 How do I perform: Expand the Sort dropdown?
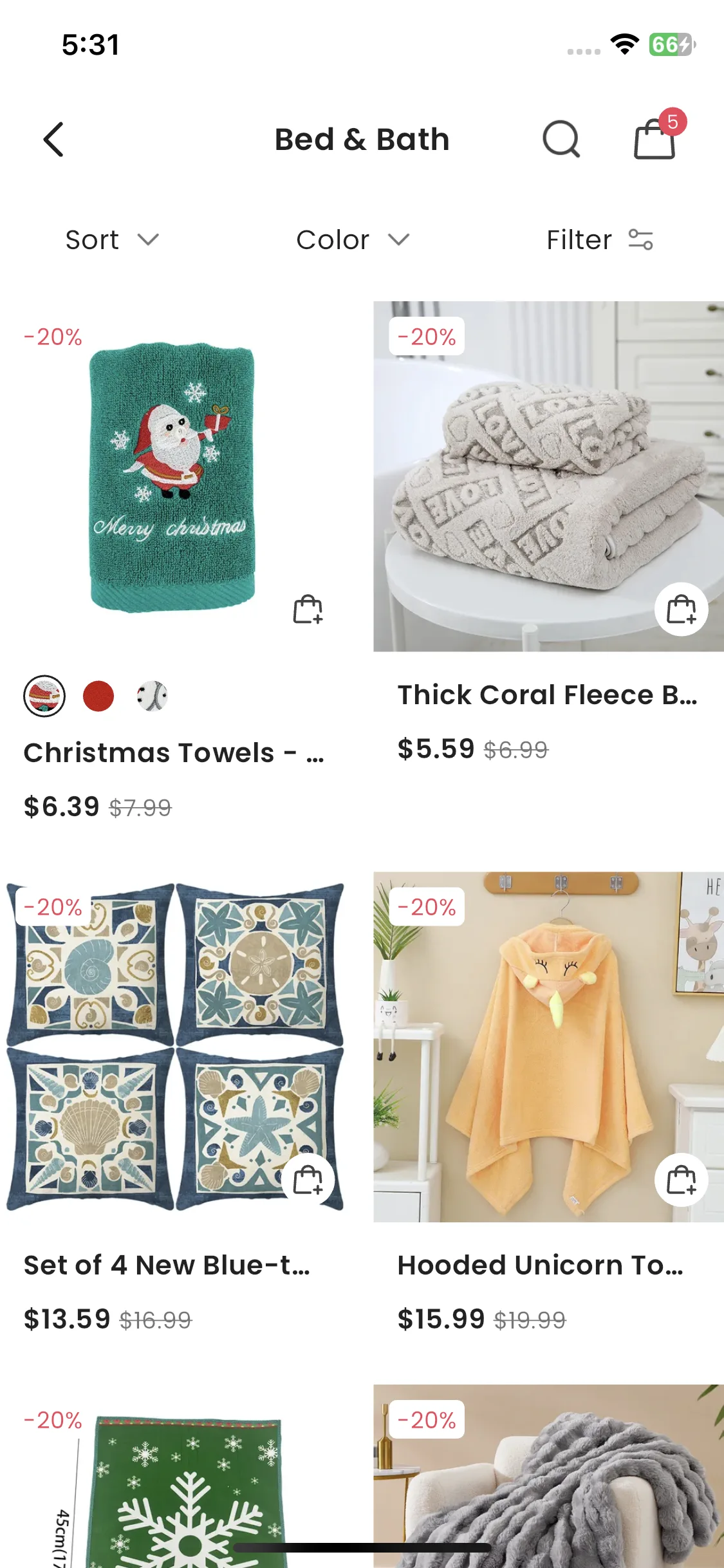[x=112, y=240]
